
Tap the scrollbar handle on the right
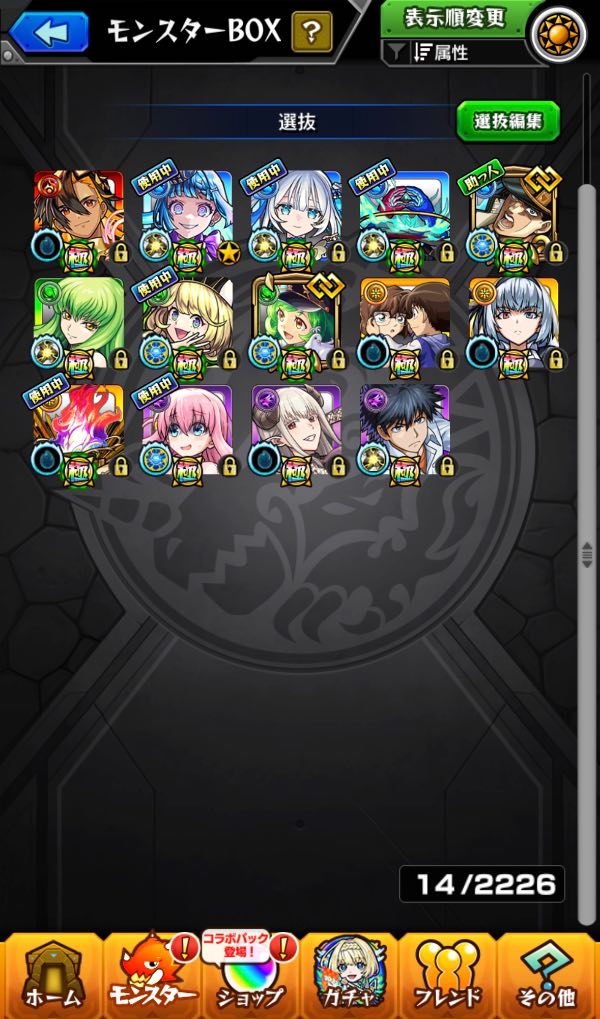click(586, 553)
